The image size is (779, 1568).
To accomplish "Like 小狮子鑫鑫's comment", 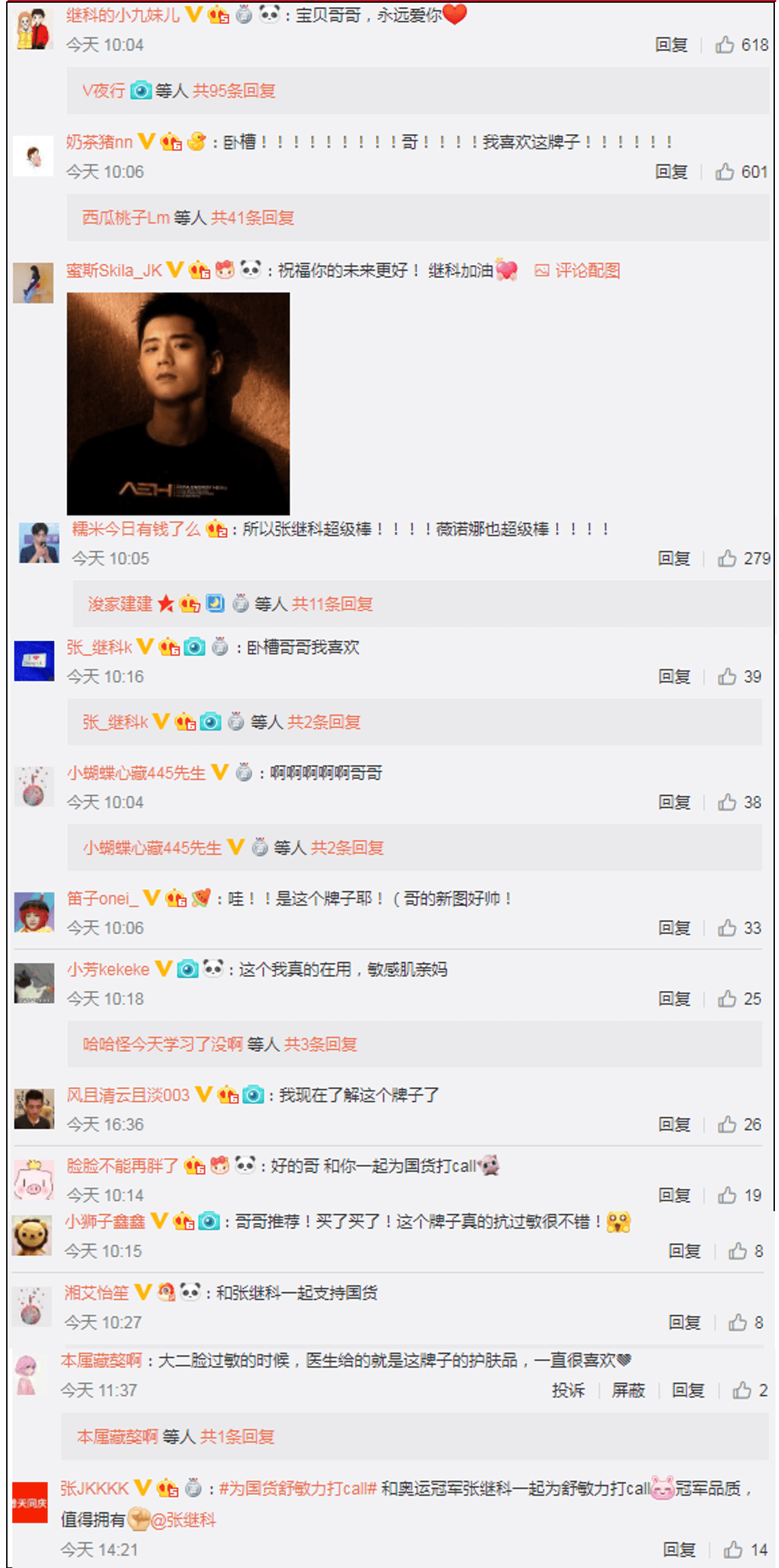I will tap(738, 1252).
